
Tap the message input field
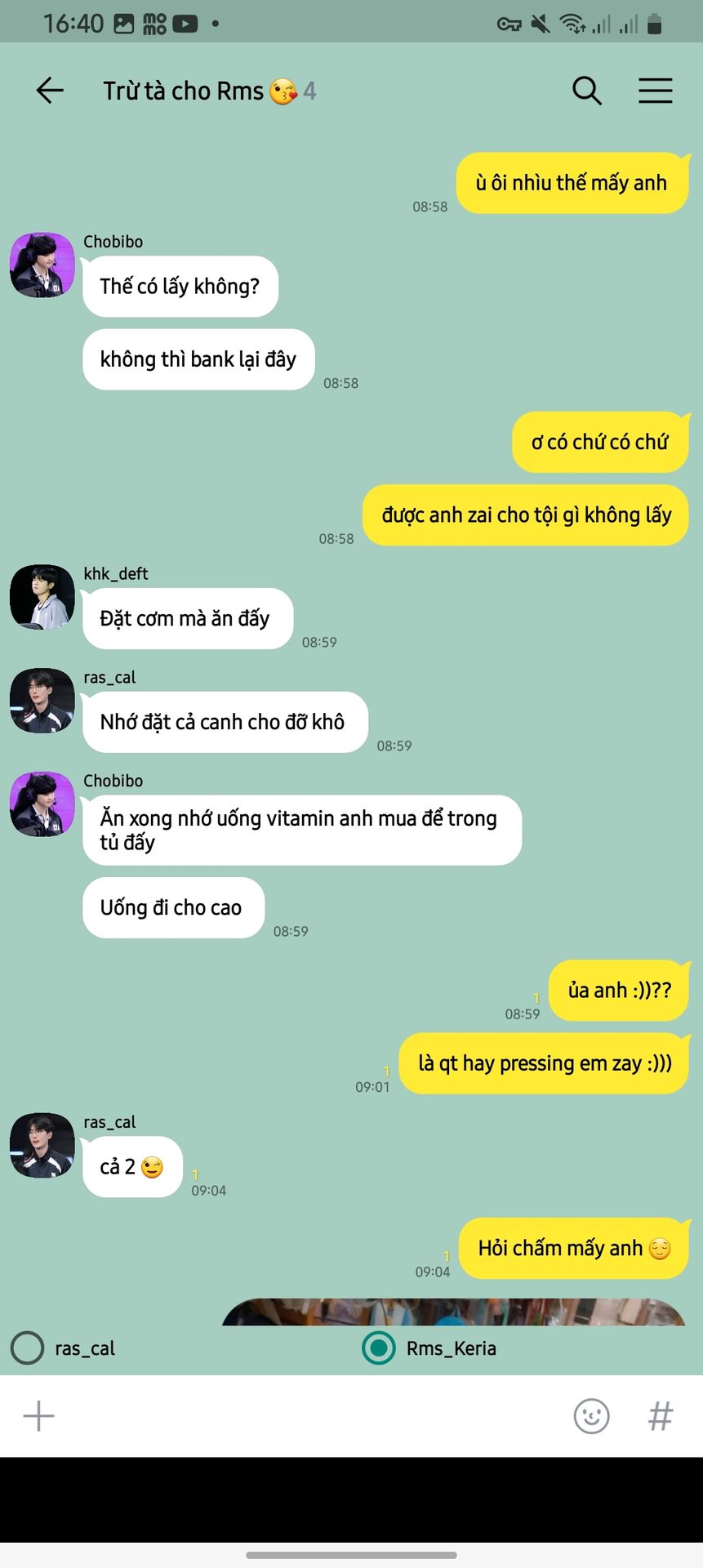(x=310, y=1416)
